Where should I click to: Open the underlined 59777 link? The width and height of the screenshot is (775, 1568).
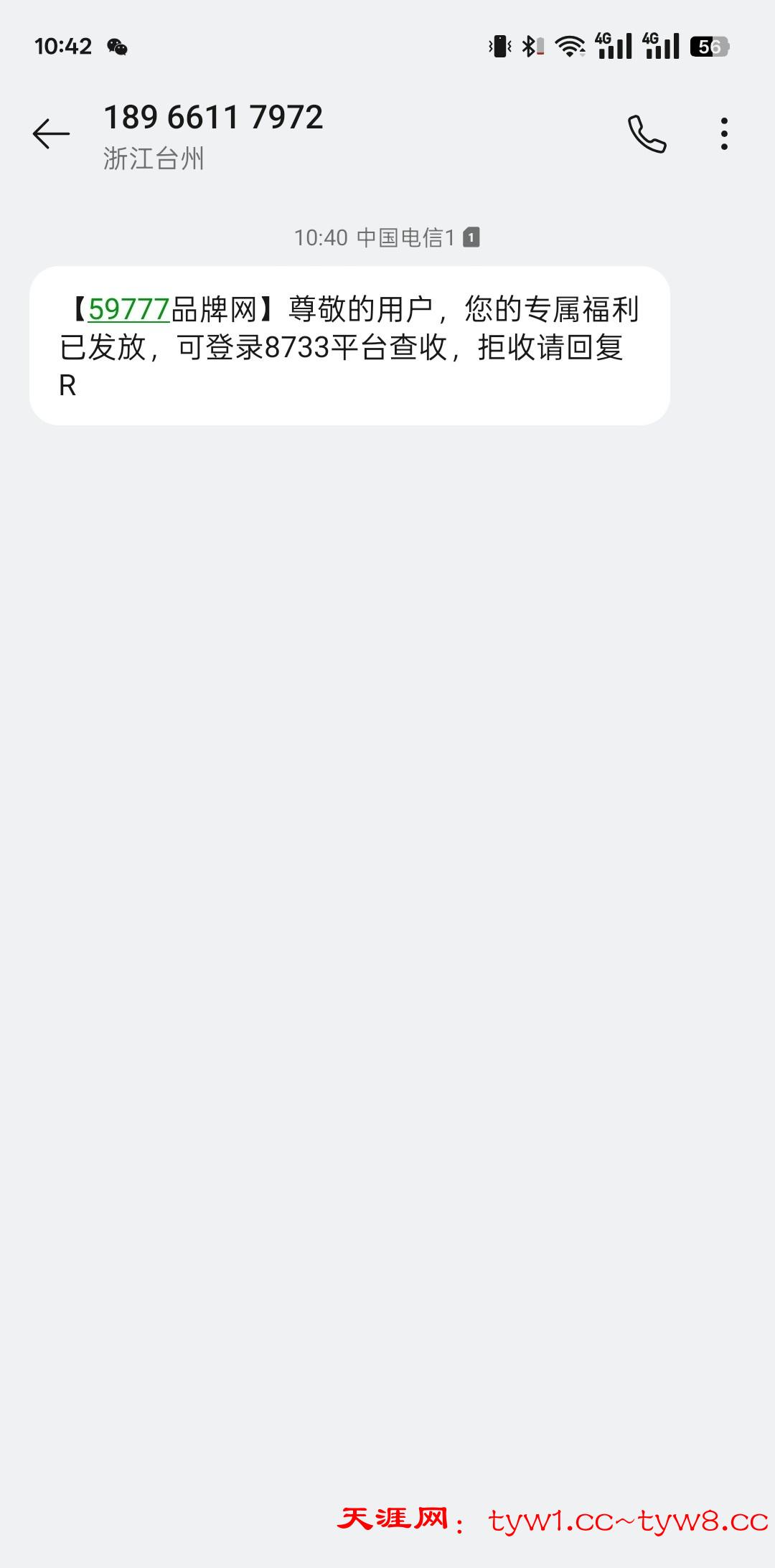click(x=128, y=310)
